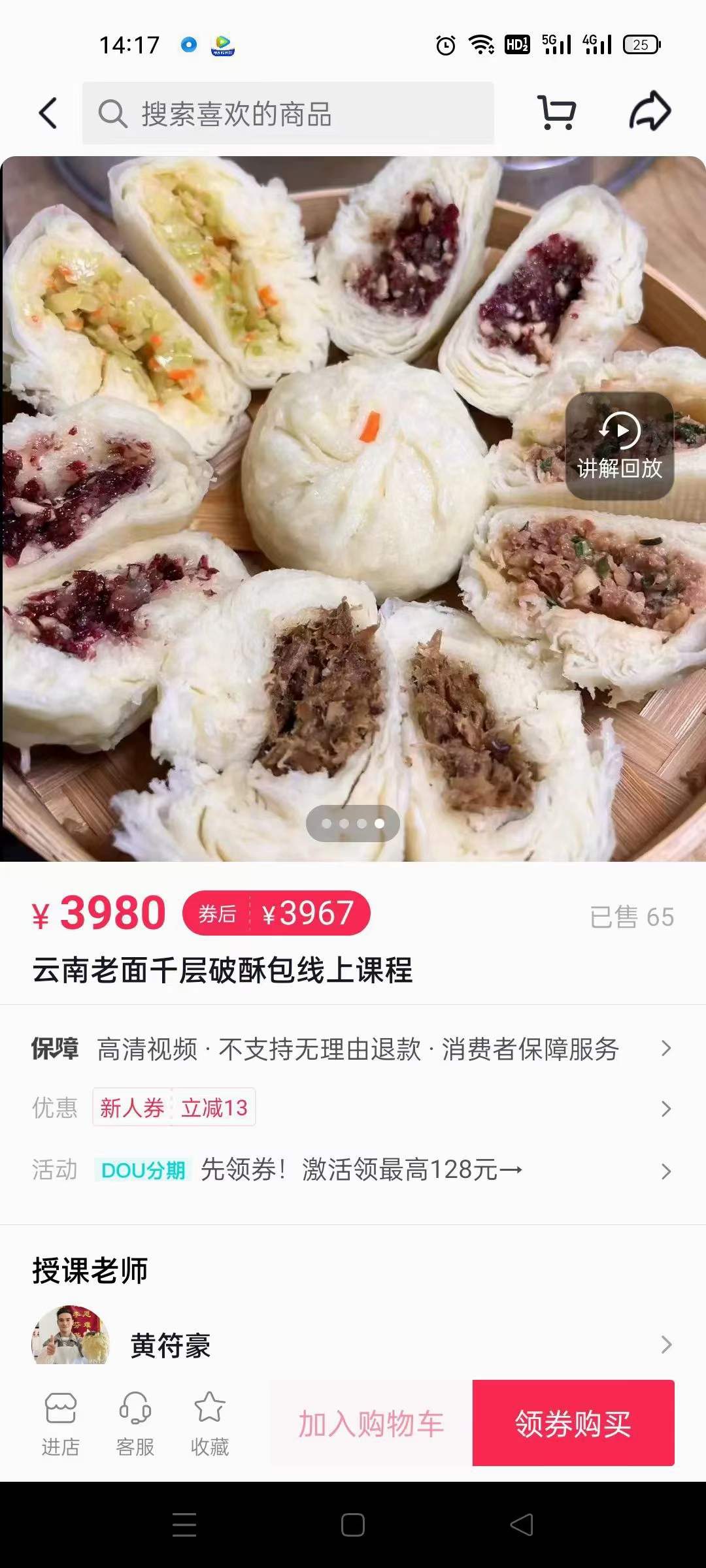
Task: Expand the 优惠 coupon details
Action: point(667,1107)
